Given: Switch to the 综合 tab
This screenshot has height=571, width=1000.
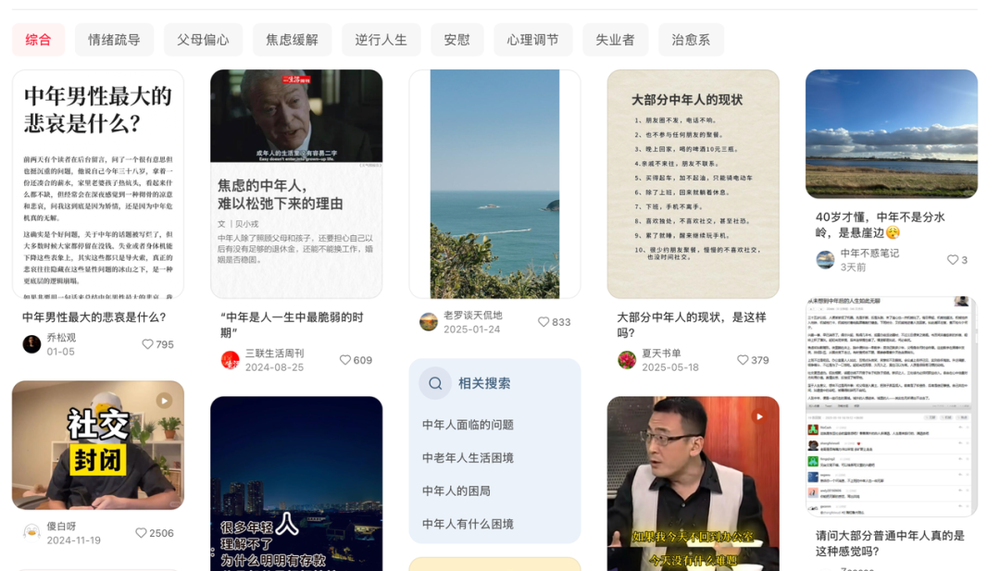Looking at the screenshot, I should (39, 40).
